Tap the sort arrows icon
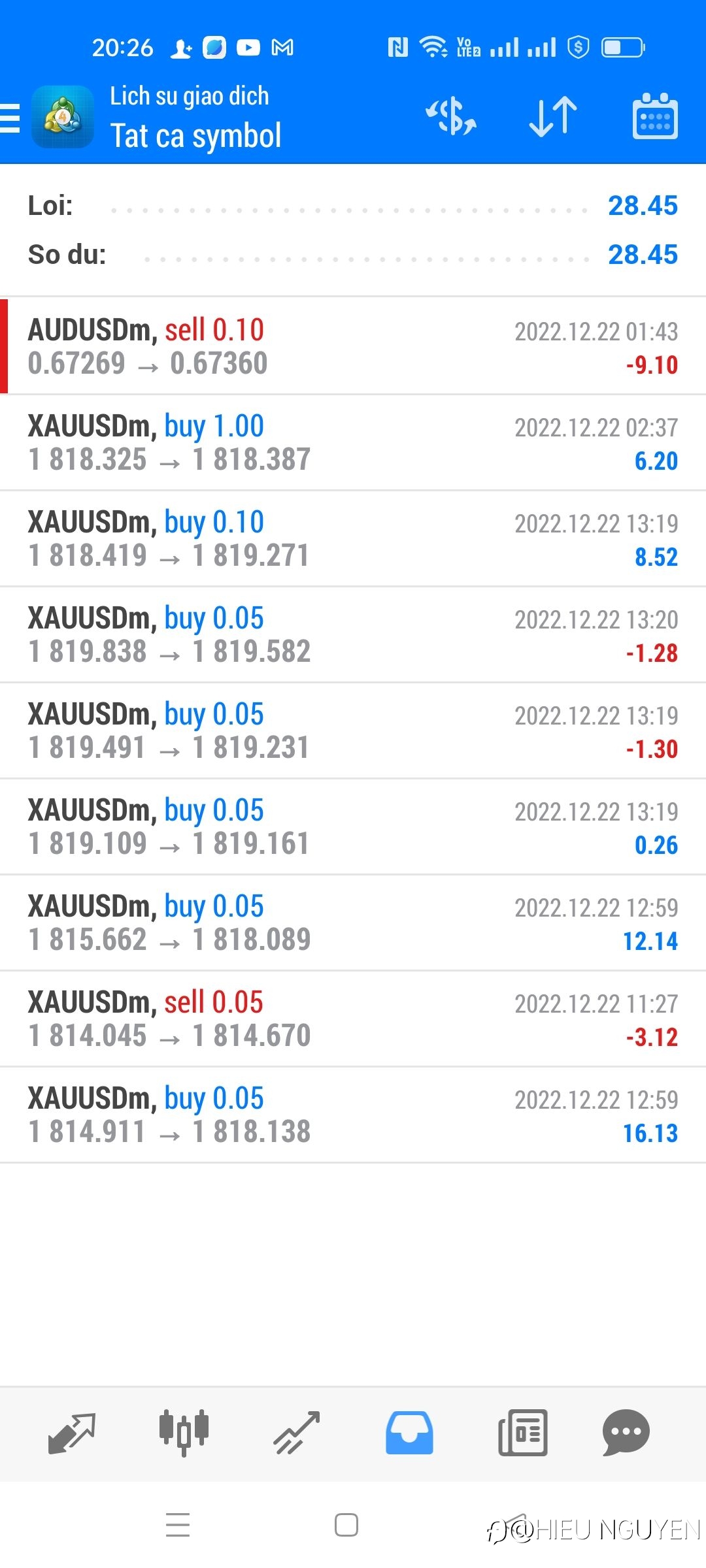This screenshot has width=706, height=1568. (553, 117)
